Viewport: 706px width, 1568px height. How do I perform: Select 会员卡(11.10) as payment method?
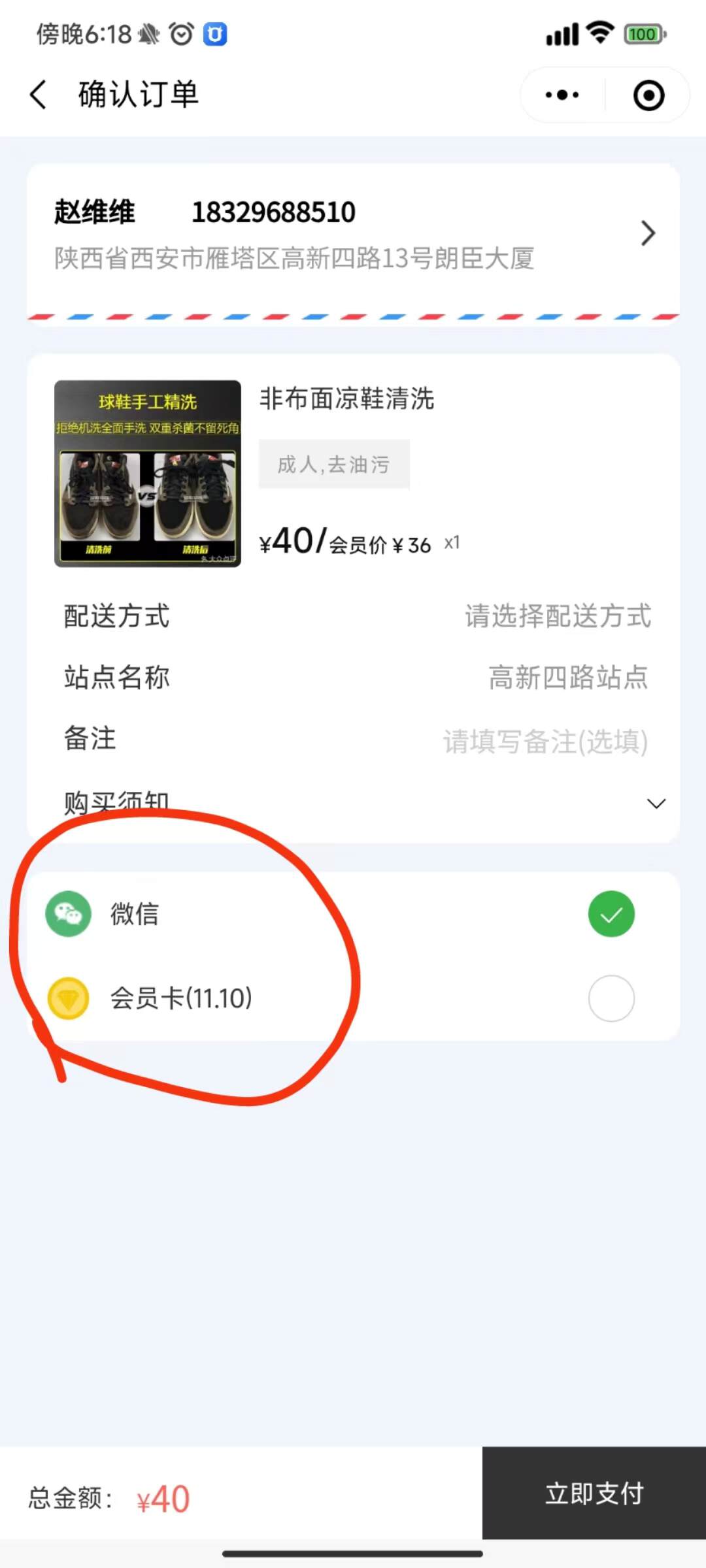pos(611,998)
